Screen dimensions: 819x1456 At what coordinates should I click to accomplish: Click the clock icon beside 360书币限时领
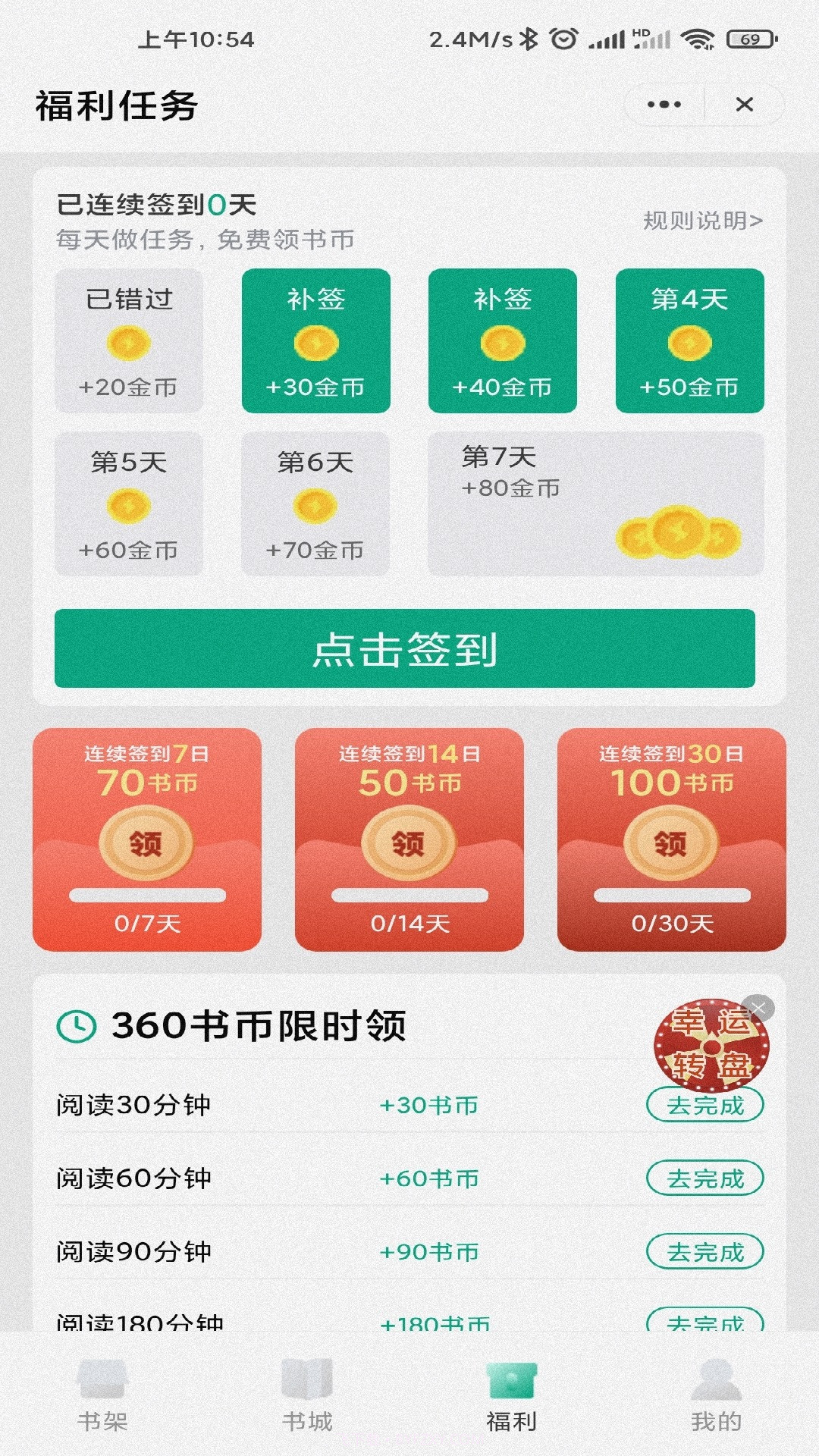(77, 1026)
